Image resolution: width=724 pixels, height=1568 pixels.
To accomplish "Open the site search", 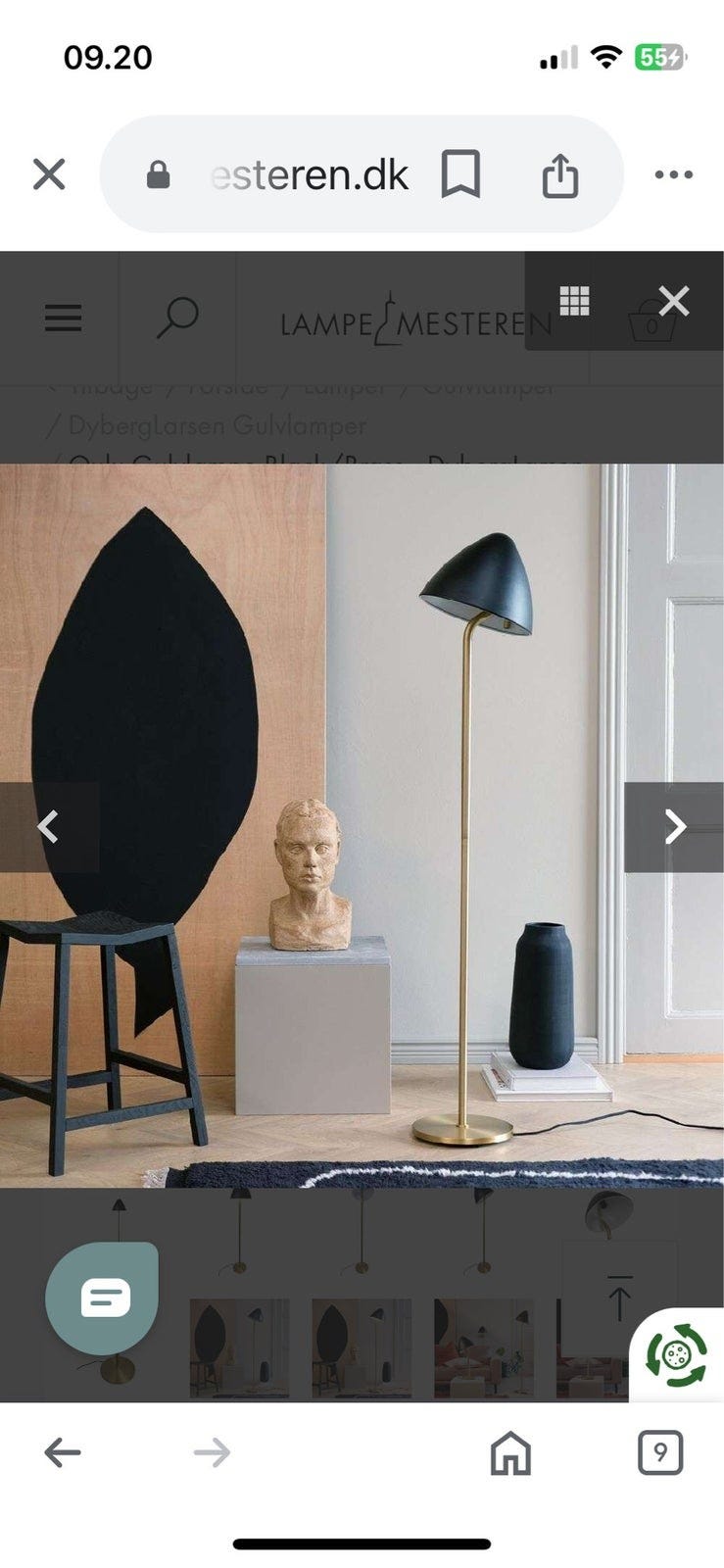I will [178, 316].
